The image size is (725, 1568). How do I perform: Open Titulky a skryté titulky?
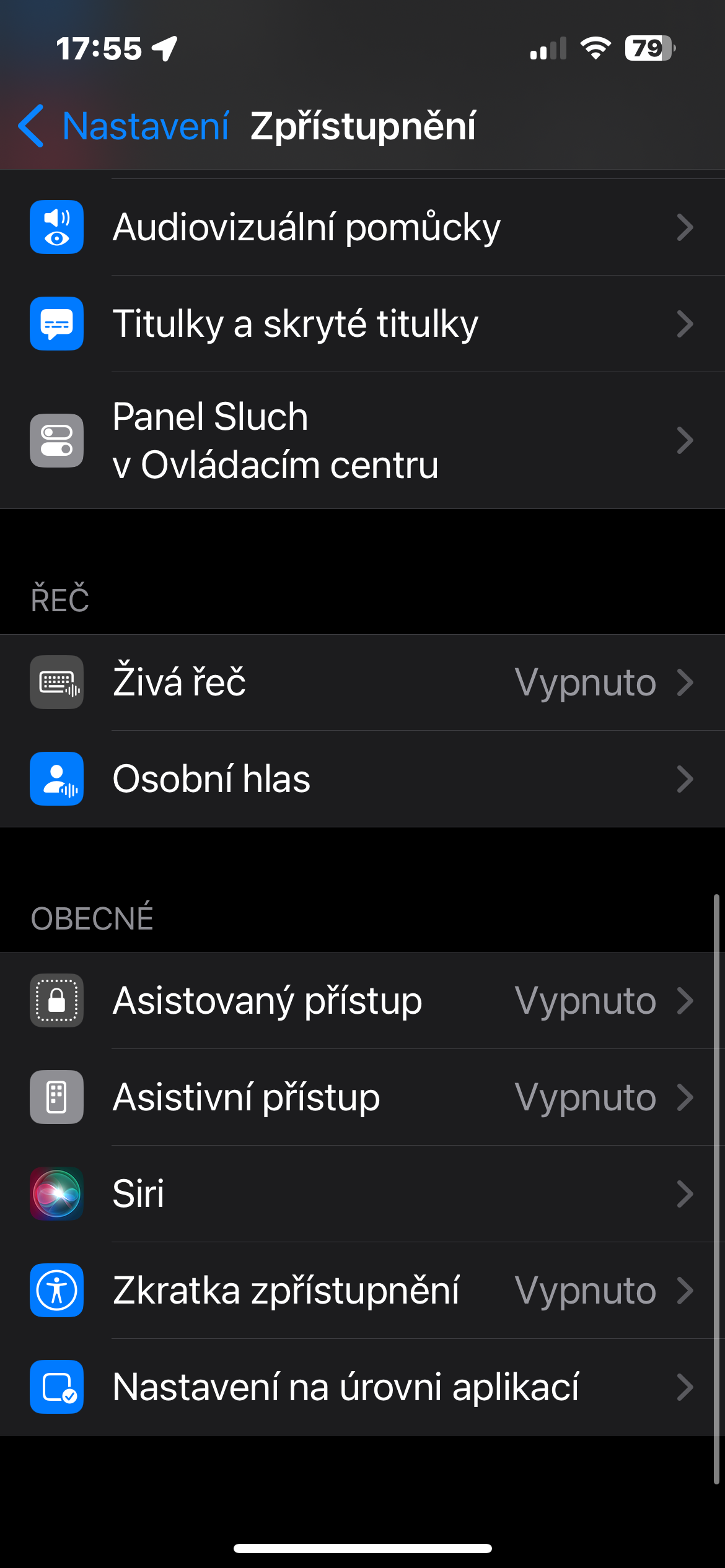coord(362,324)
